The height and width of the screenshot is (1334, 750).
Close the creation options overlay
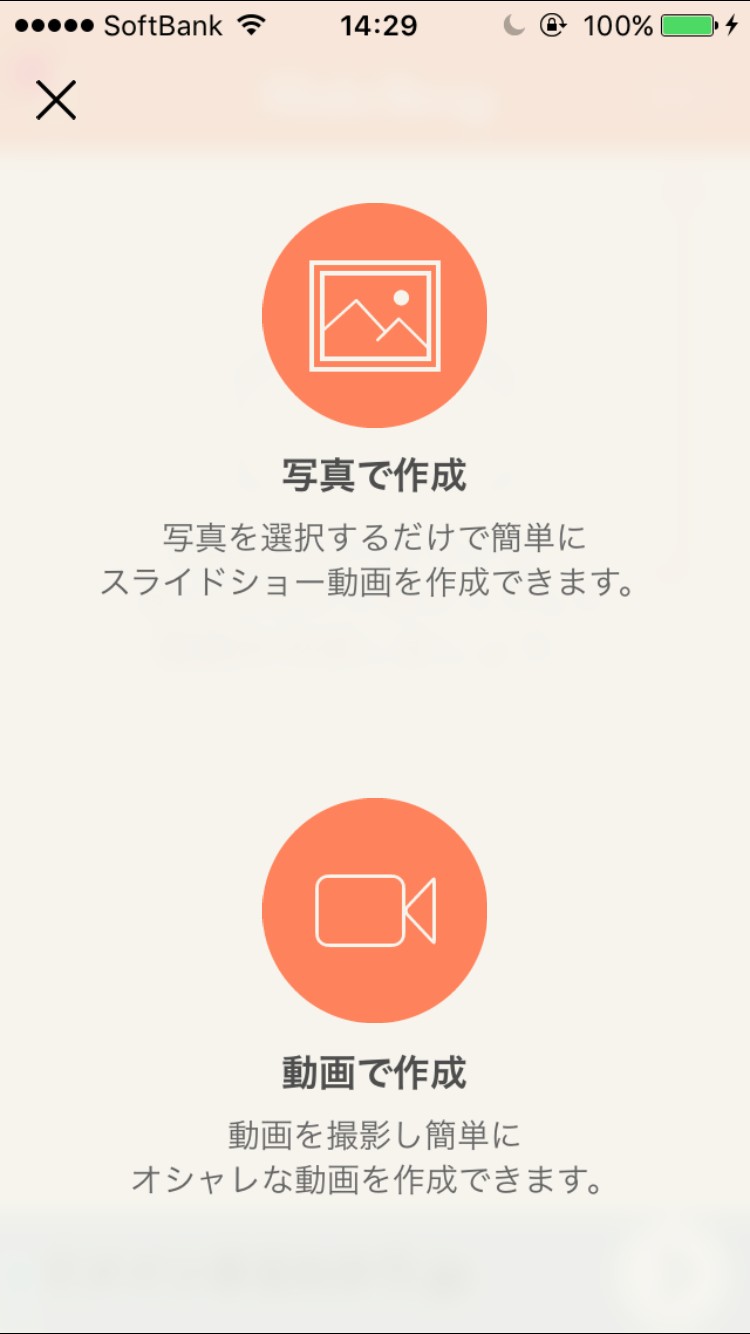click(x=56, y=100)
